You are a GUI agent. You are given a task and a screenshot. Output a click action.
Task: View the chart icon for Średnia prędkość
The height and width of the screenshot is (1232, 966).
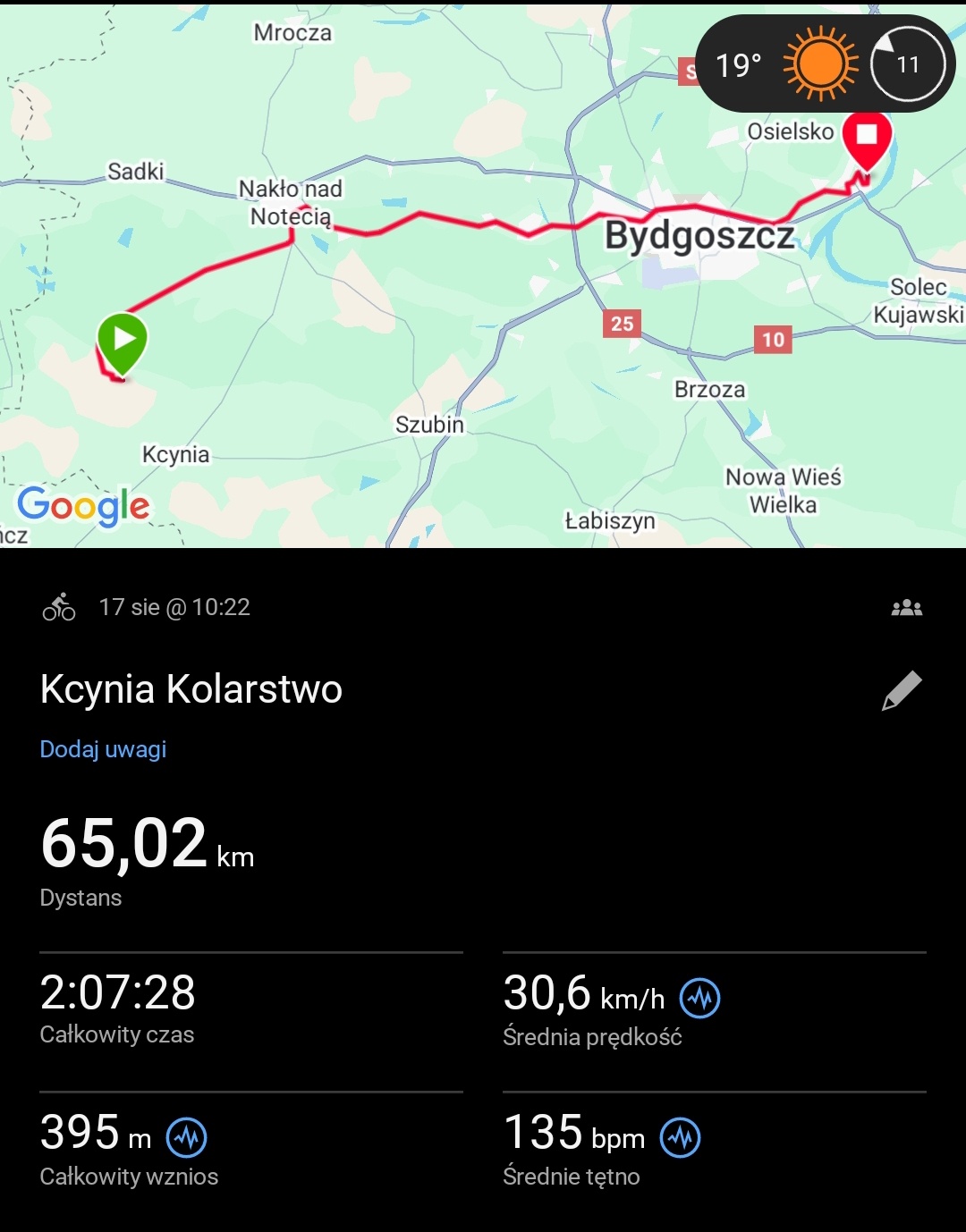[x=699, y=998]
